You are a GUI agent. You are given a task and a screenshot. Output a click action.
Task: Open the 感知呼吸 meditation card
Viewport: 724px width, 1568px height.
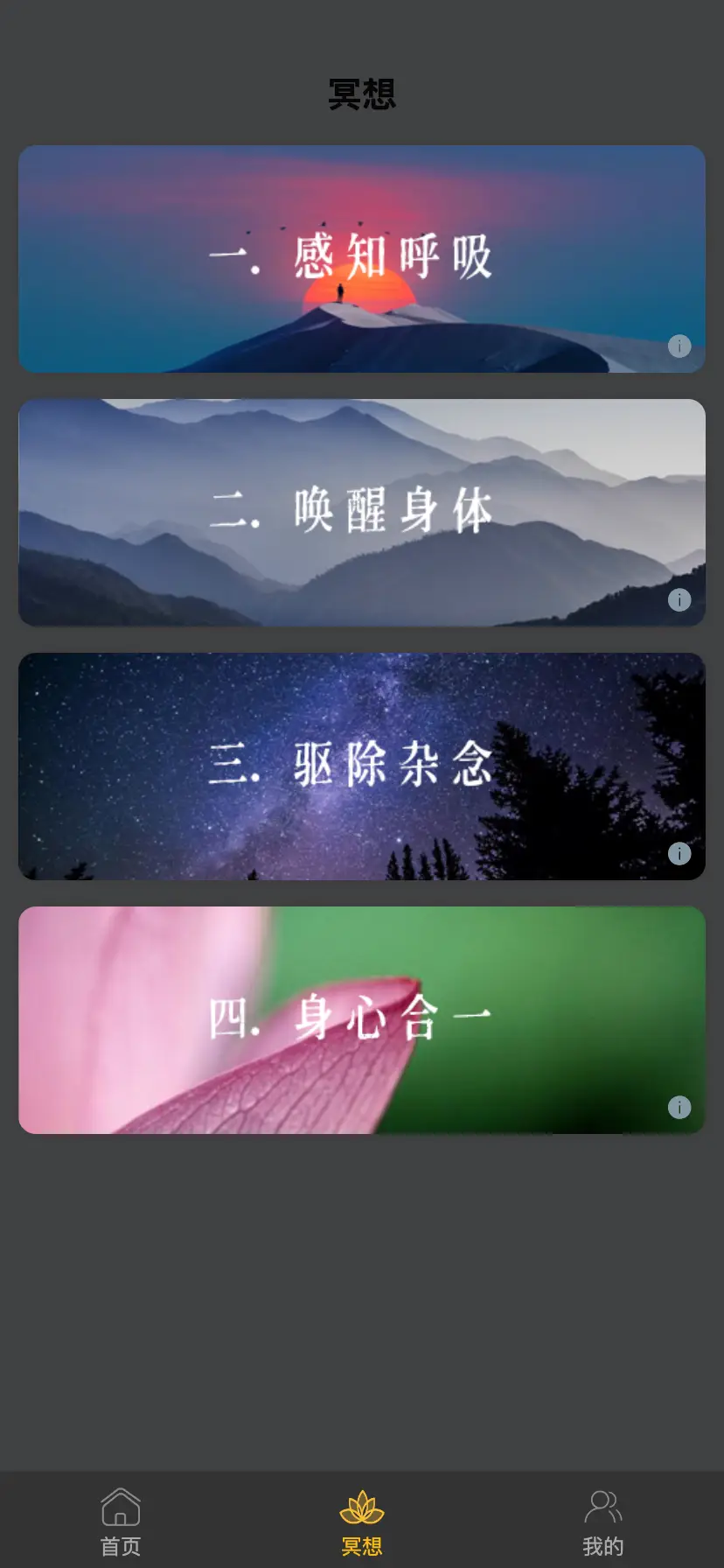coord(362,259)
